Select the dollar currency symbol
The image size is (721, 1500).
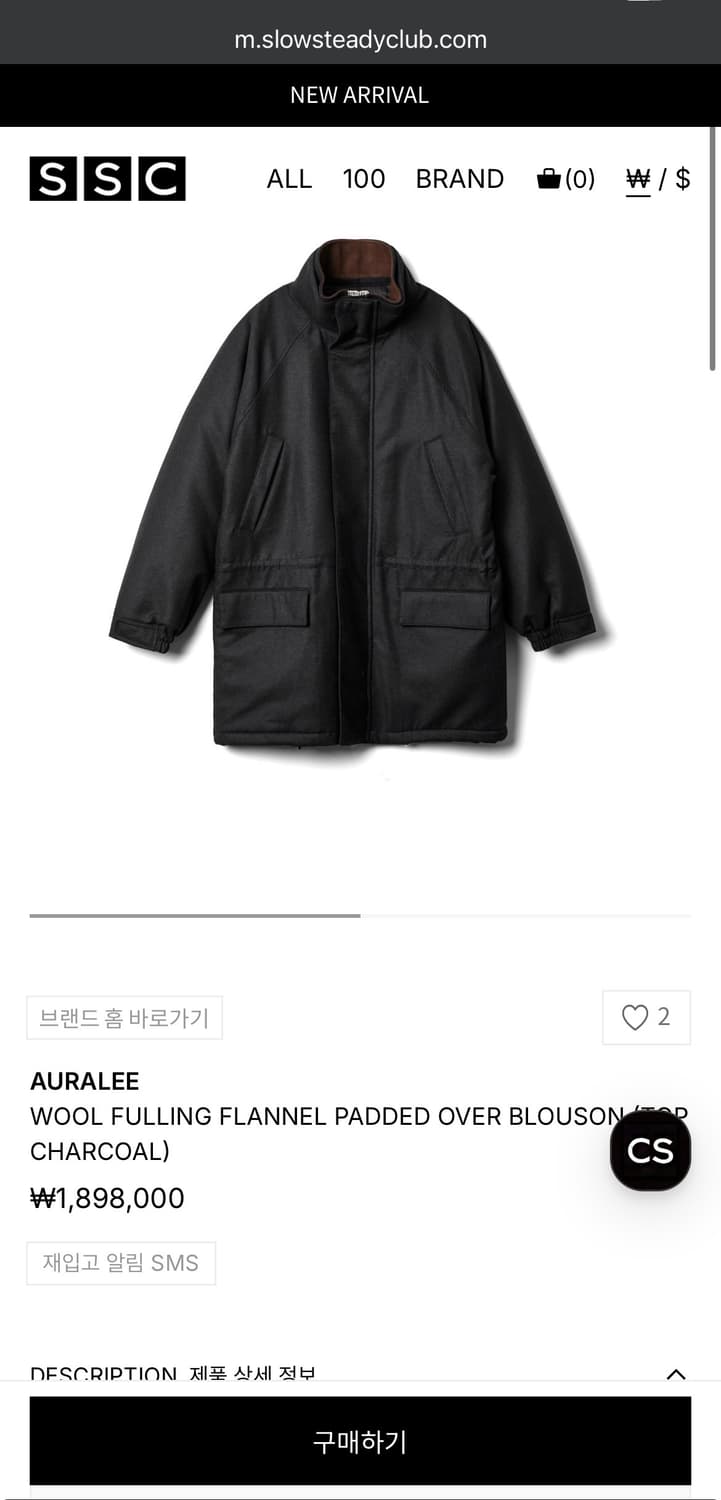(x=685, y=178)
